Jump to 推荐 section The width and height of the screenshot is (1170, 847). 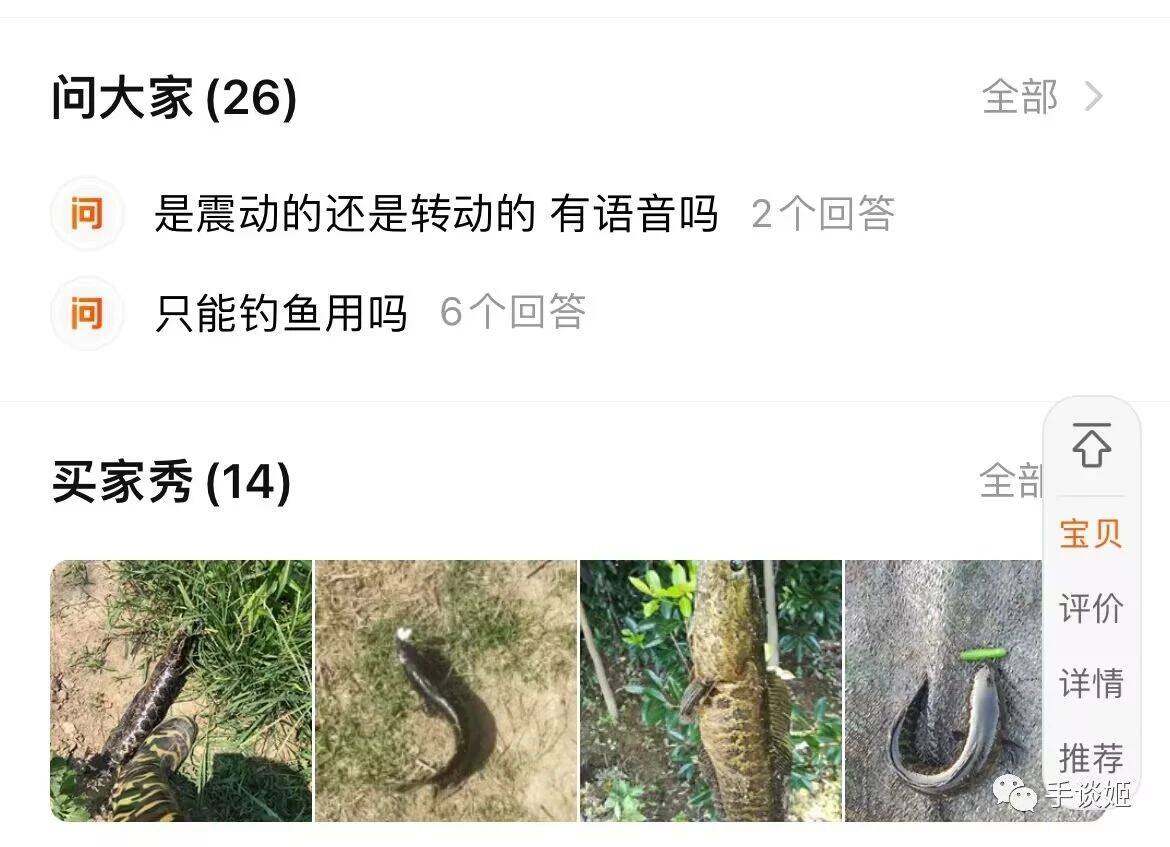pos(1091,757)
